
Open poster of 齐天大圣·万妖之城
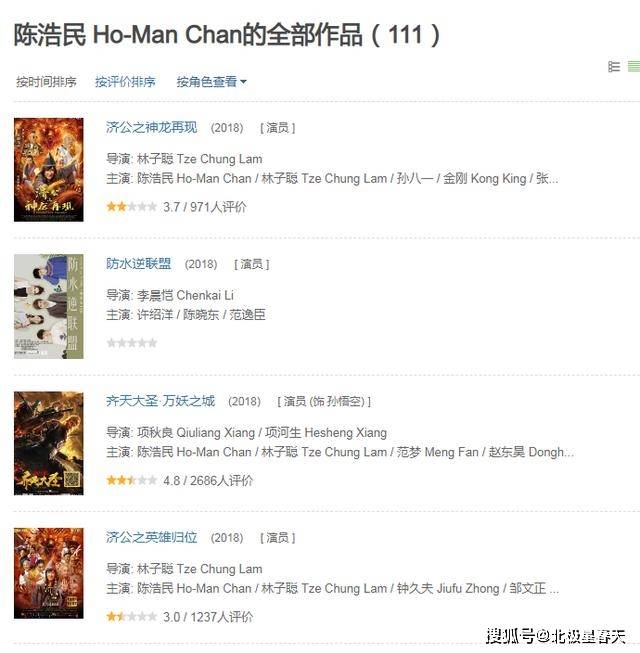click(48, 443)
